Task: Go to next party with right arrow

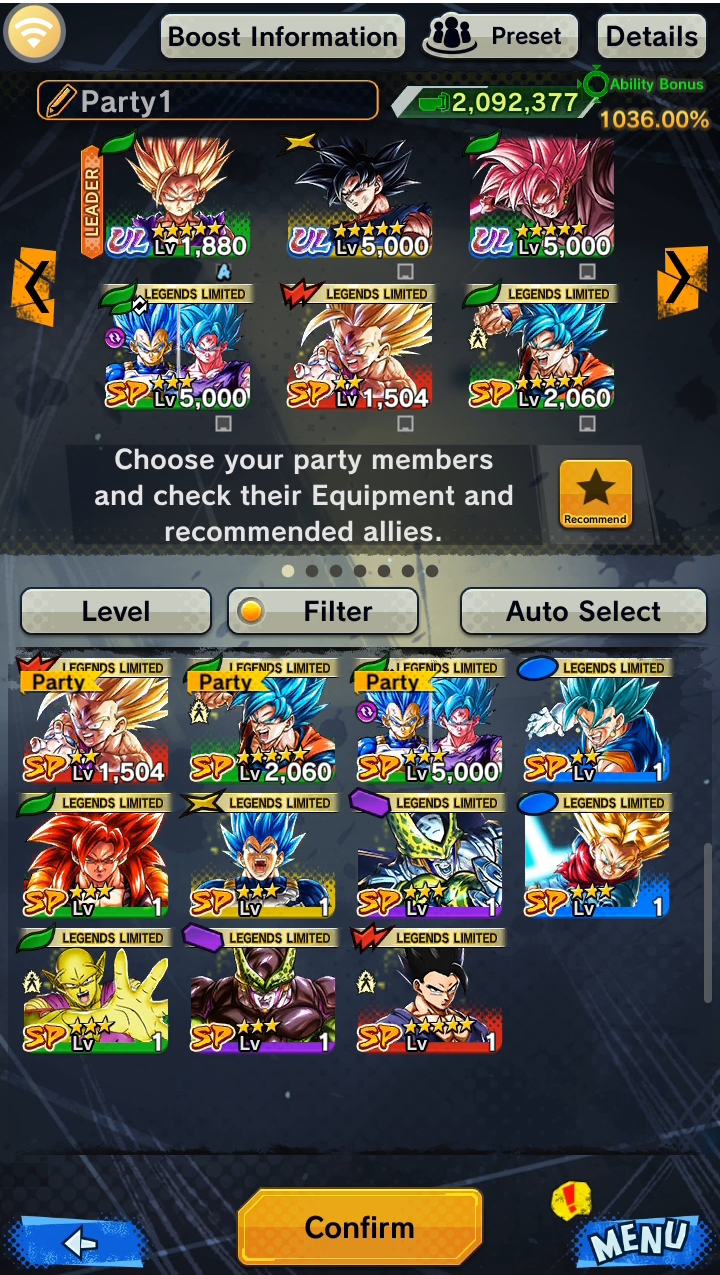Action: 683,283
